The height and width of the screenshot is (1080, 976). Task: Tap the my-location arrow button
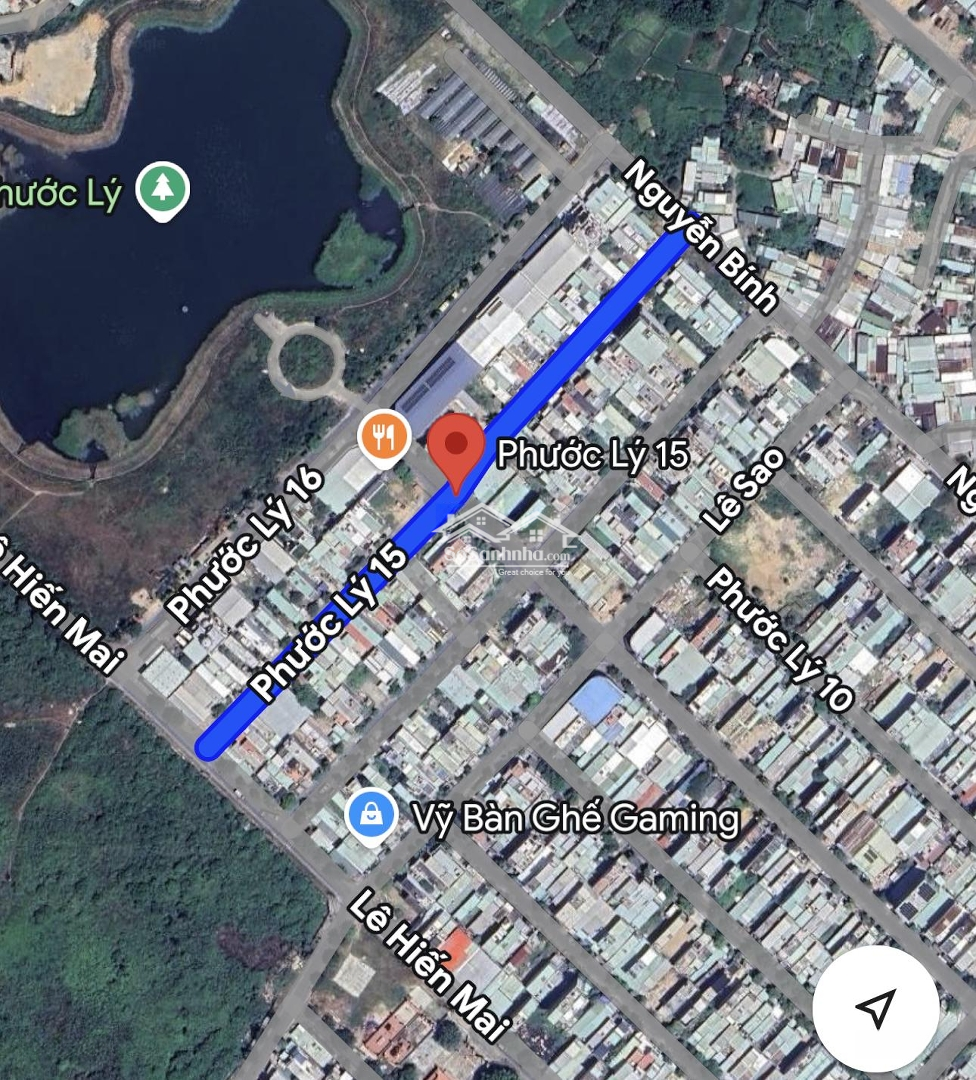(x=875, y=1008)
